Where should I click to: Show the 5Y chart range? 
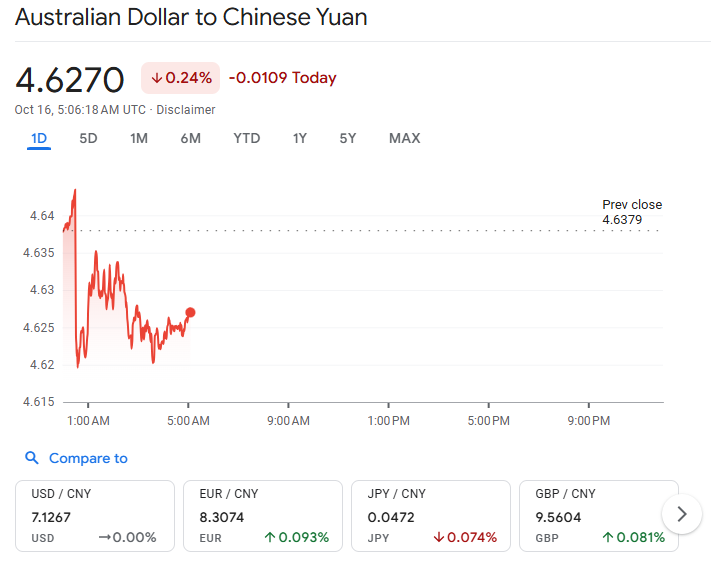347,138
